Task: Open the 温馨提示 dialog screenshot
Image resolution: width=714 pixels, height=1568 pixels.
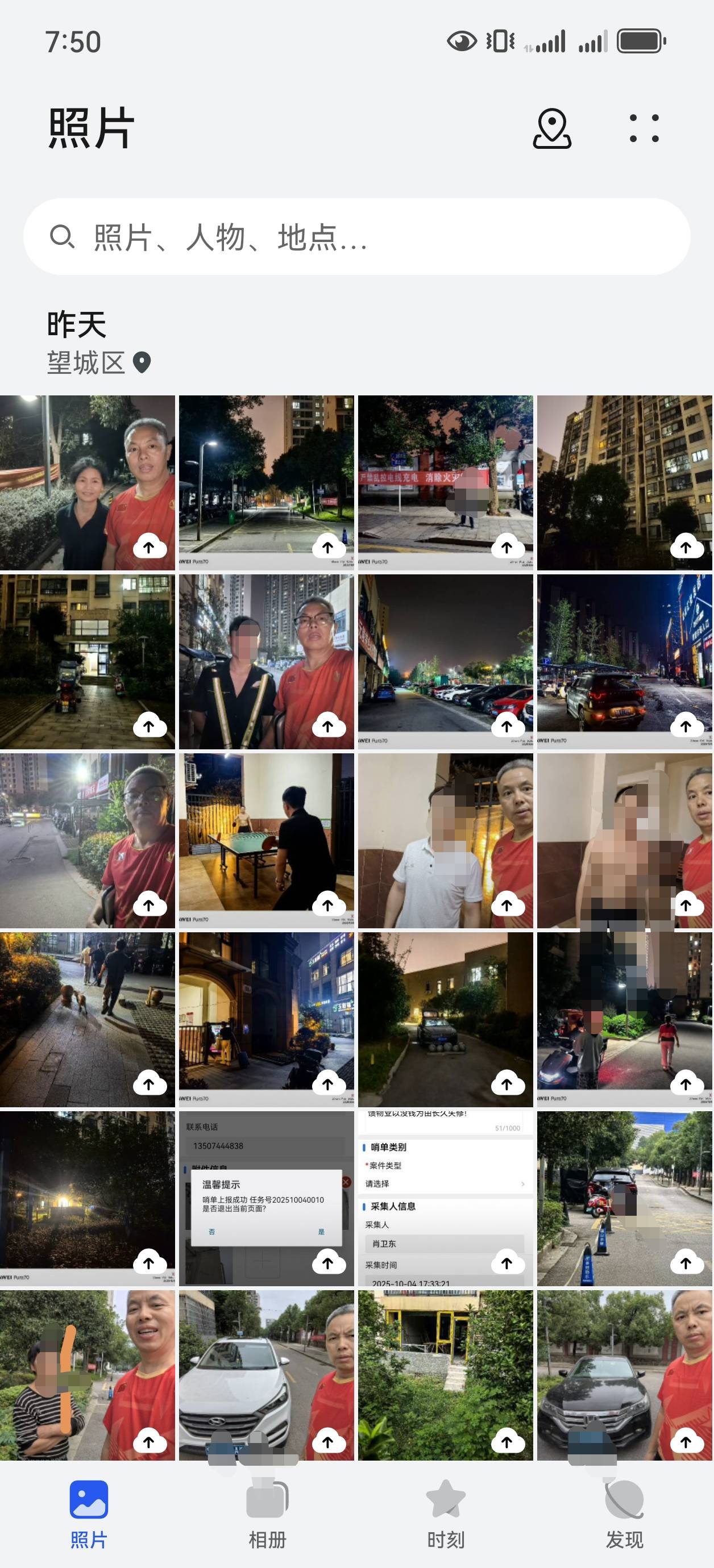Action: tap(265, 1198)
